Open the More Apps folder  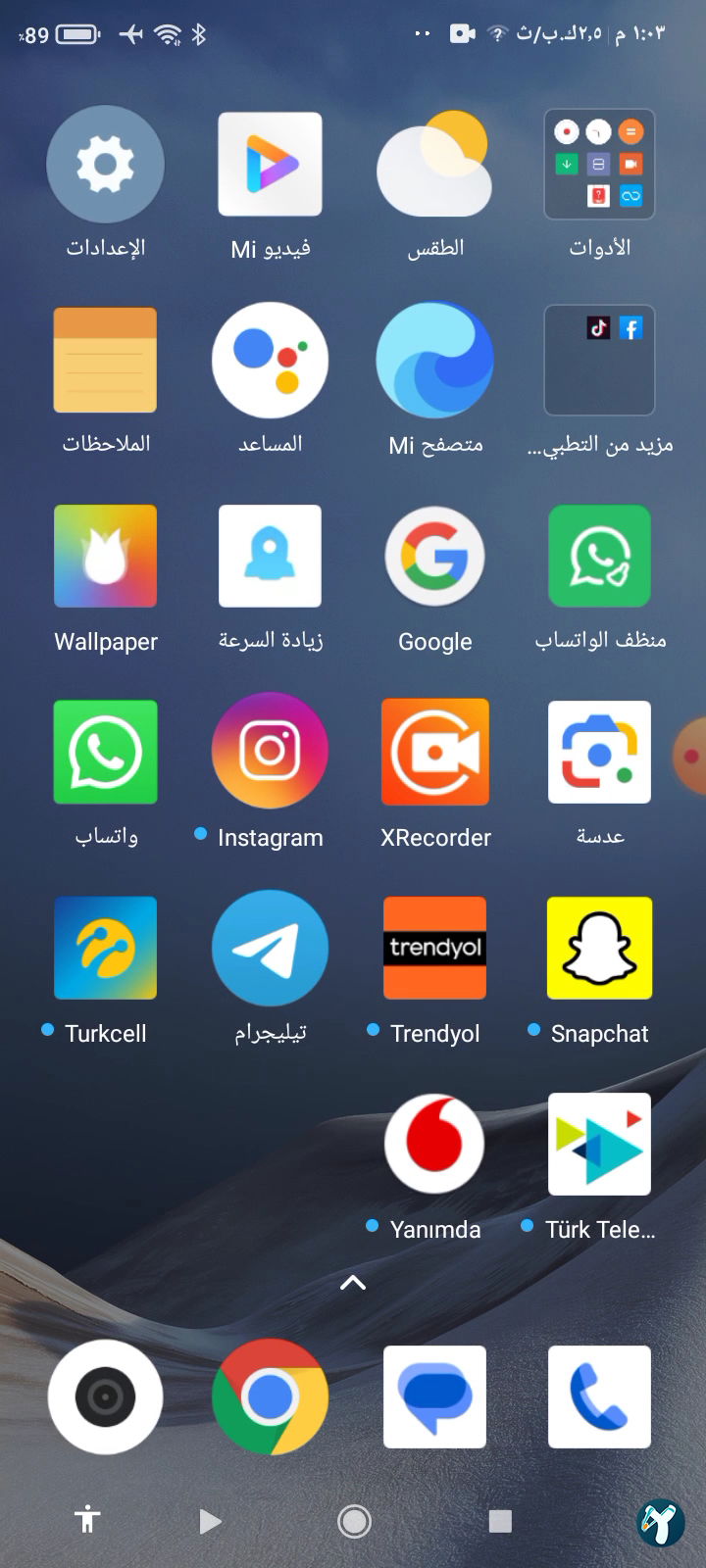click(599, 360)
